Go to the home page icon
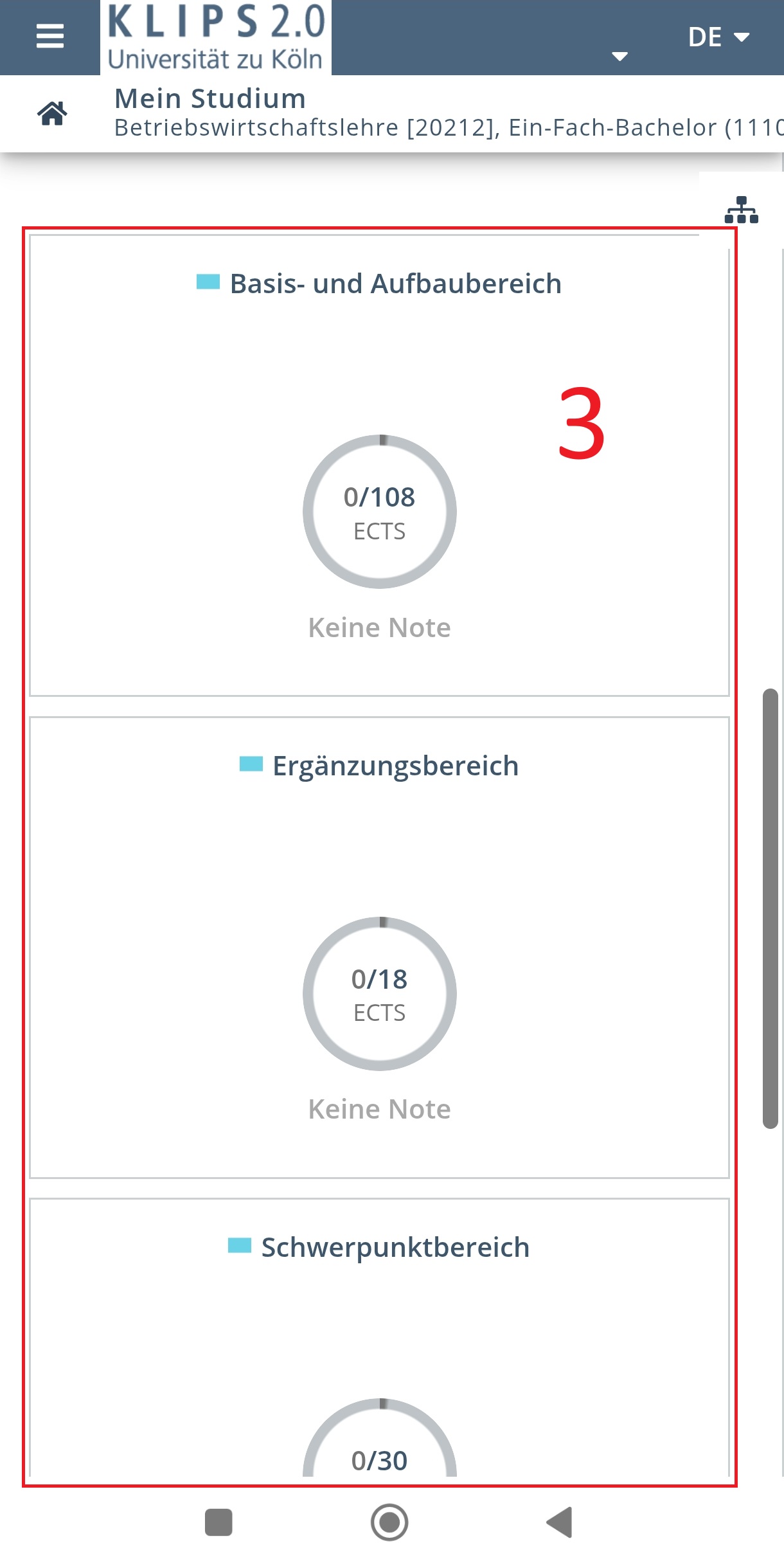The image size is (784, 1568). [x=52, y=113]
